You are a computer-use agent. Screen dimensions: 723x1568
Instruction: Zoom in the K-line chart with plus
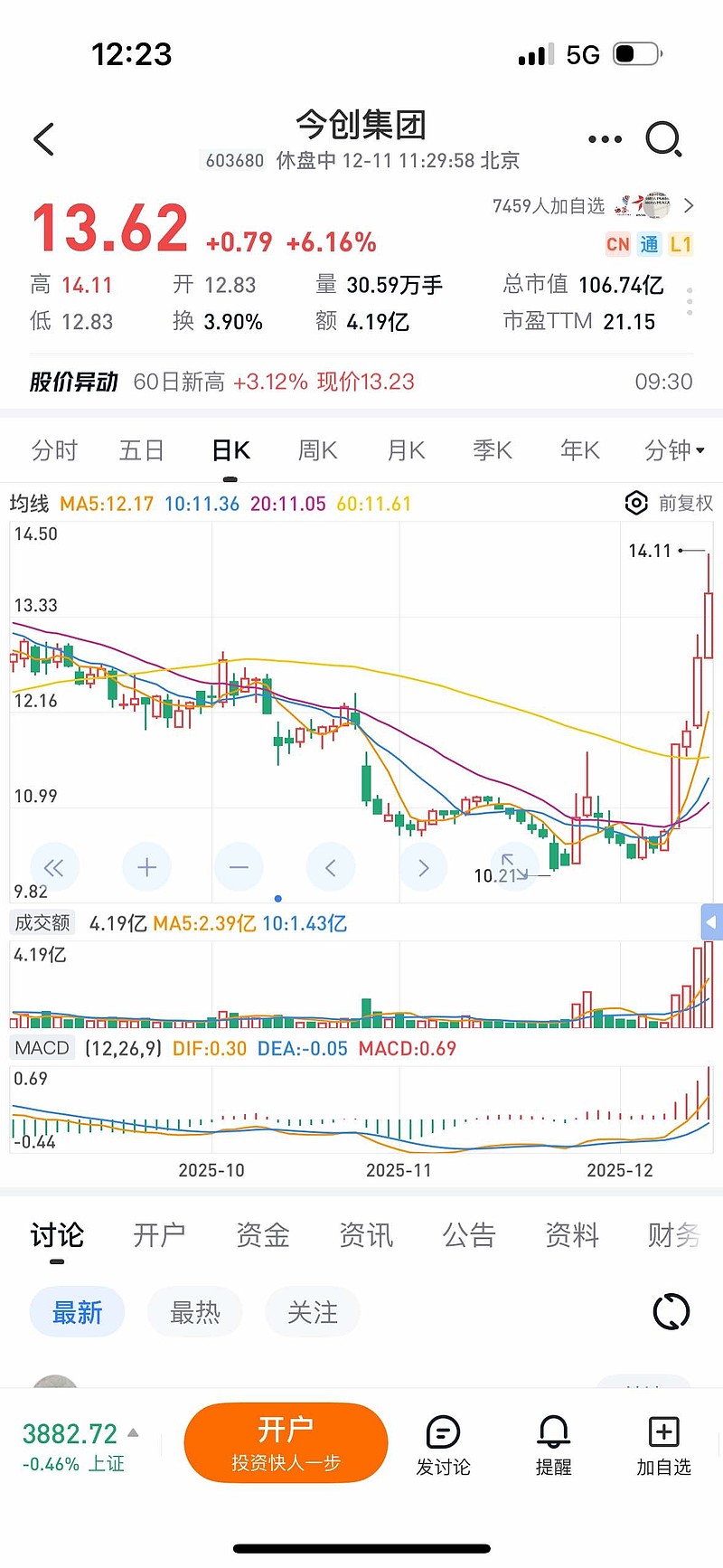pos(146,868)
